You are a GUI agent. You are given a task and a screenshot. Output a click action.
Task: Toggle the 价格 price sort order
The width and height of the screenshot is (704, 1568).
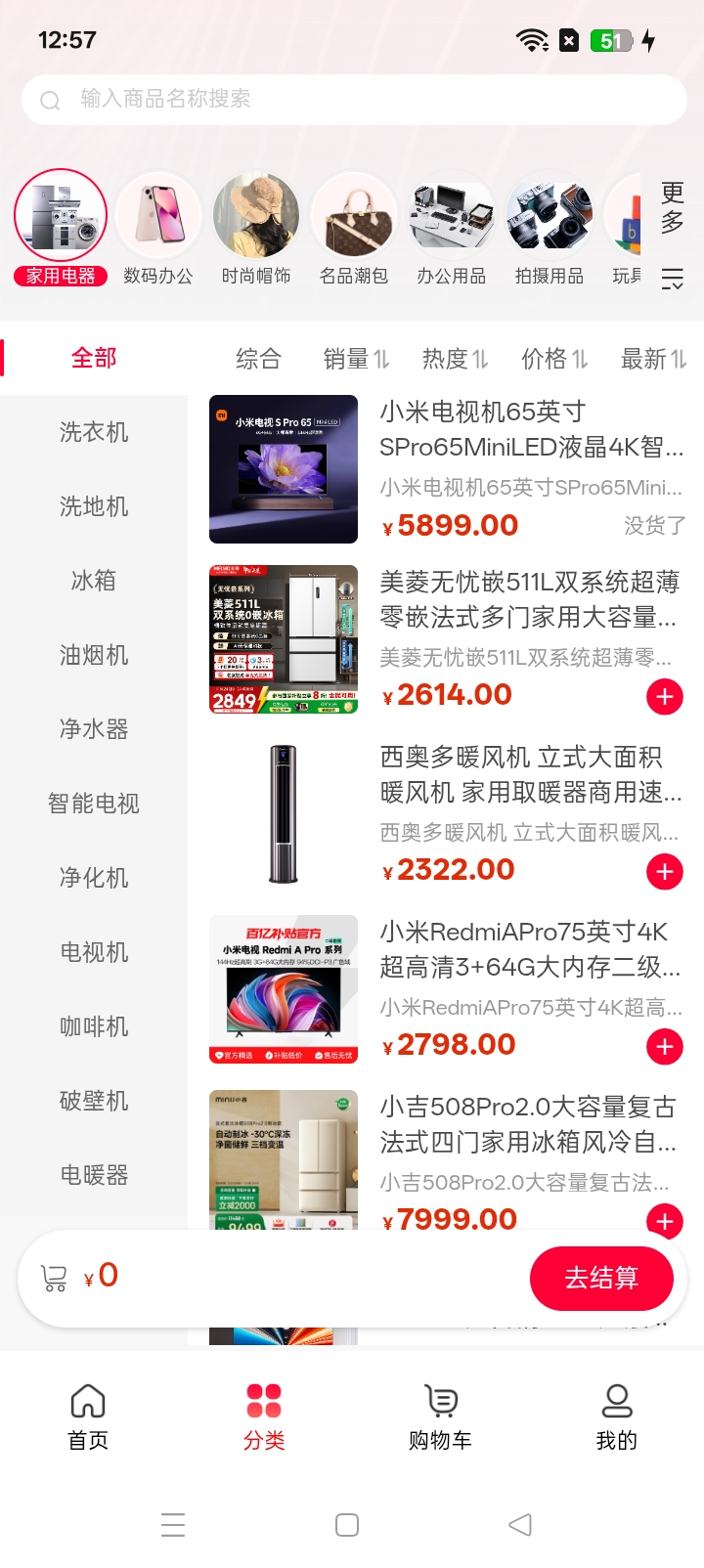coord(553,358)
